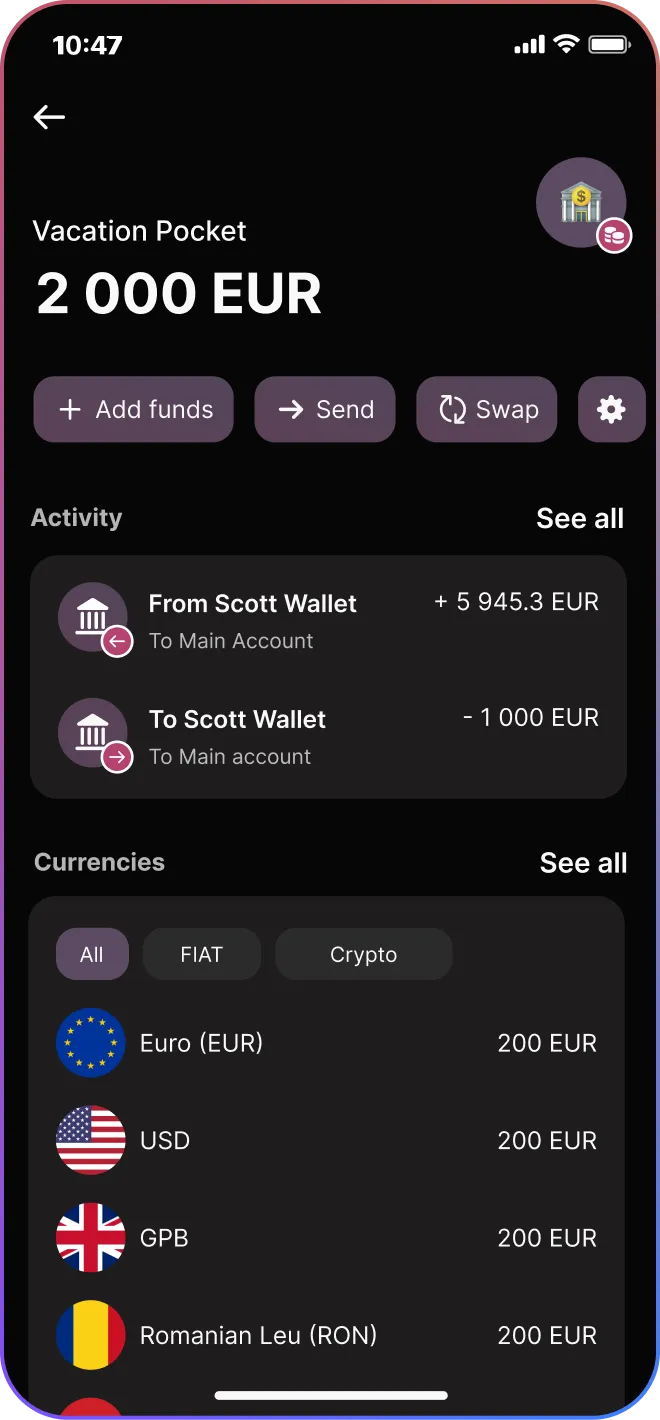Go back using the arrow icon
Screen dimensions: 660x1420
click(x=49, y=117)
